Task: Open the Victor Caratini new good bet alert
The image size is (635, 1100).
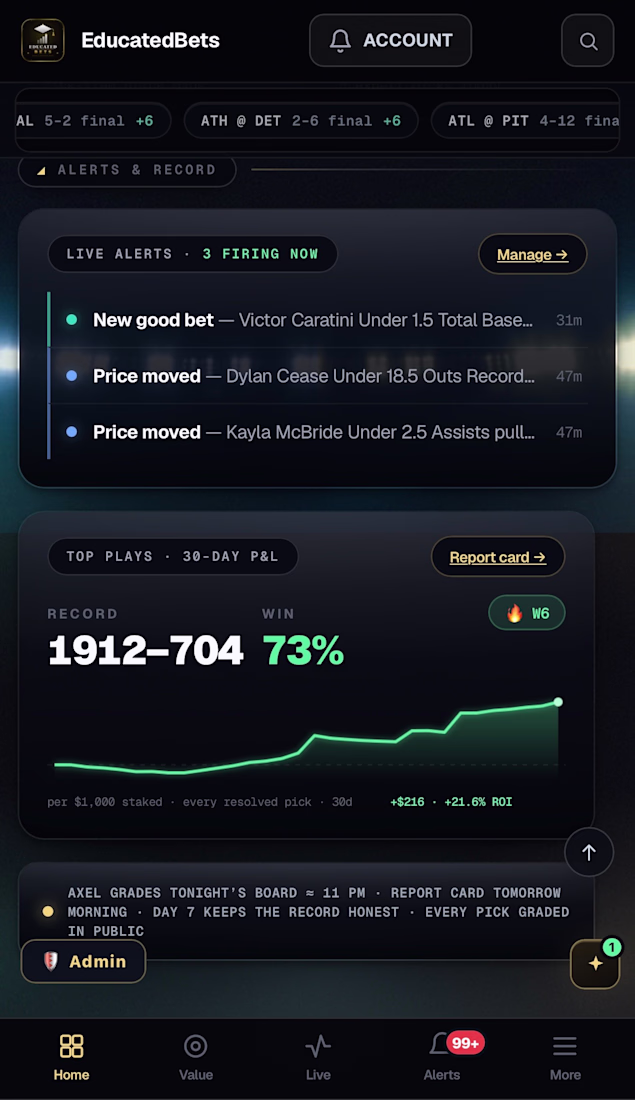Action: pos(319,320)
